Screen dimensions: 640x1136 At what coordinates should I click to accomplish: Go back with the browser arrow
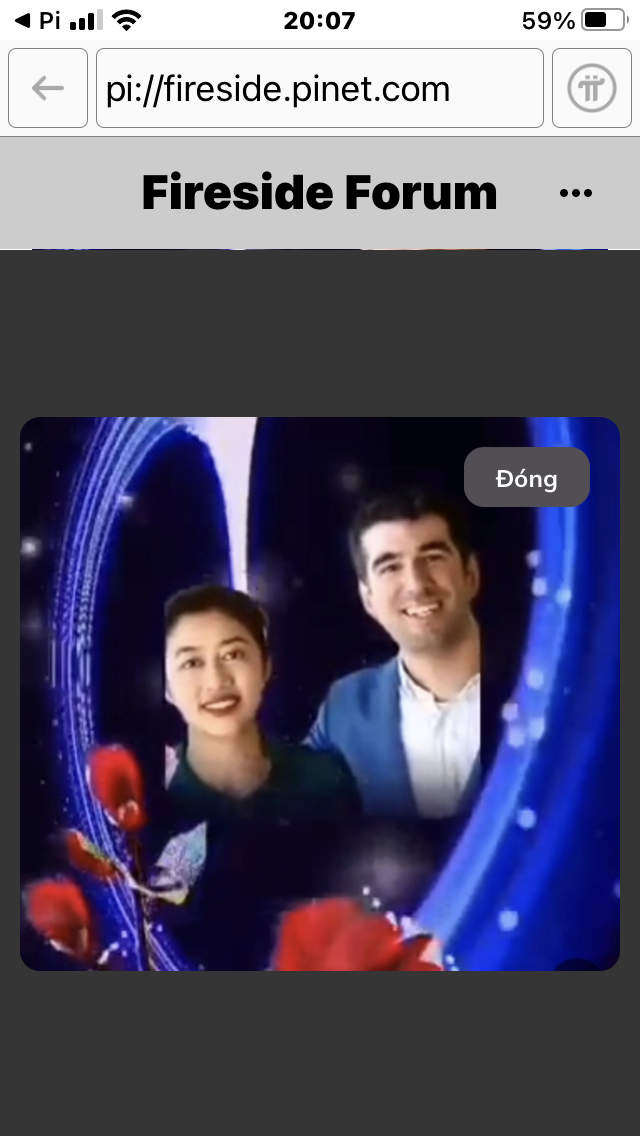(x=48, y=88)
